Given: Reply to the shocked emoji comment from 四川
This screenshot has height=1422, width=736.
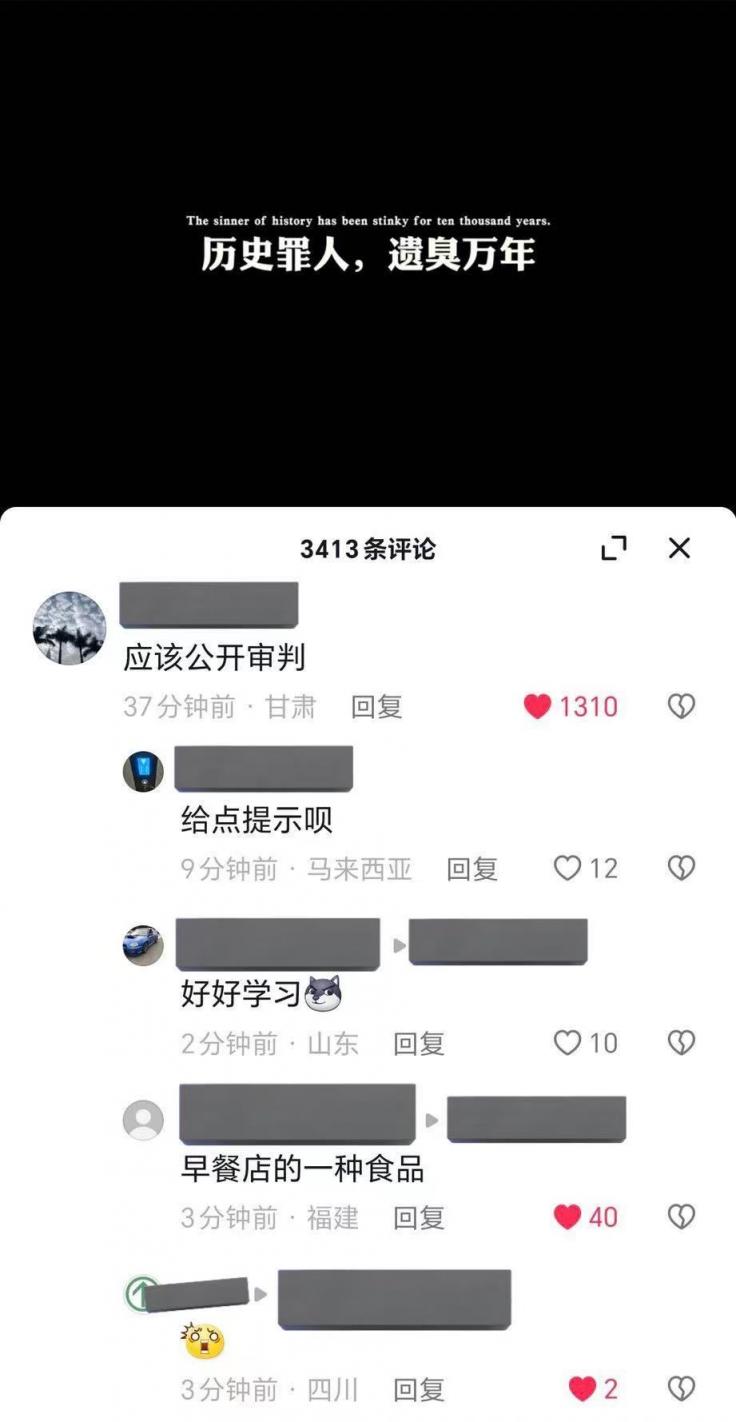Looking at the screenshot, I should [418, 1390].
